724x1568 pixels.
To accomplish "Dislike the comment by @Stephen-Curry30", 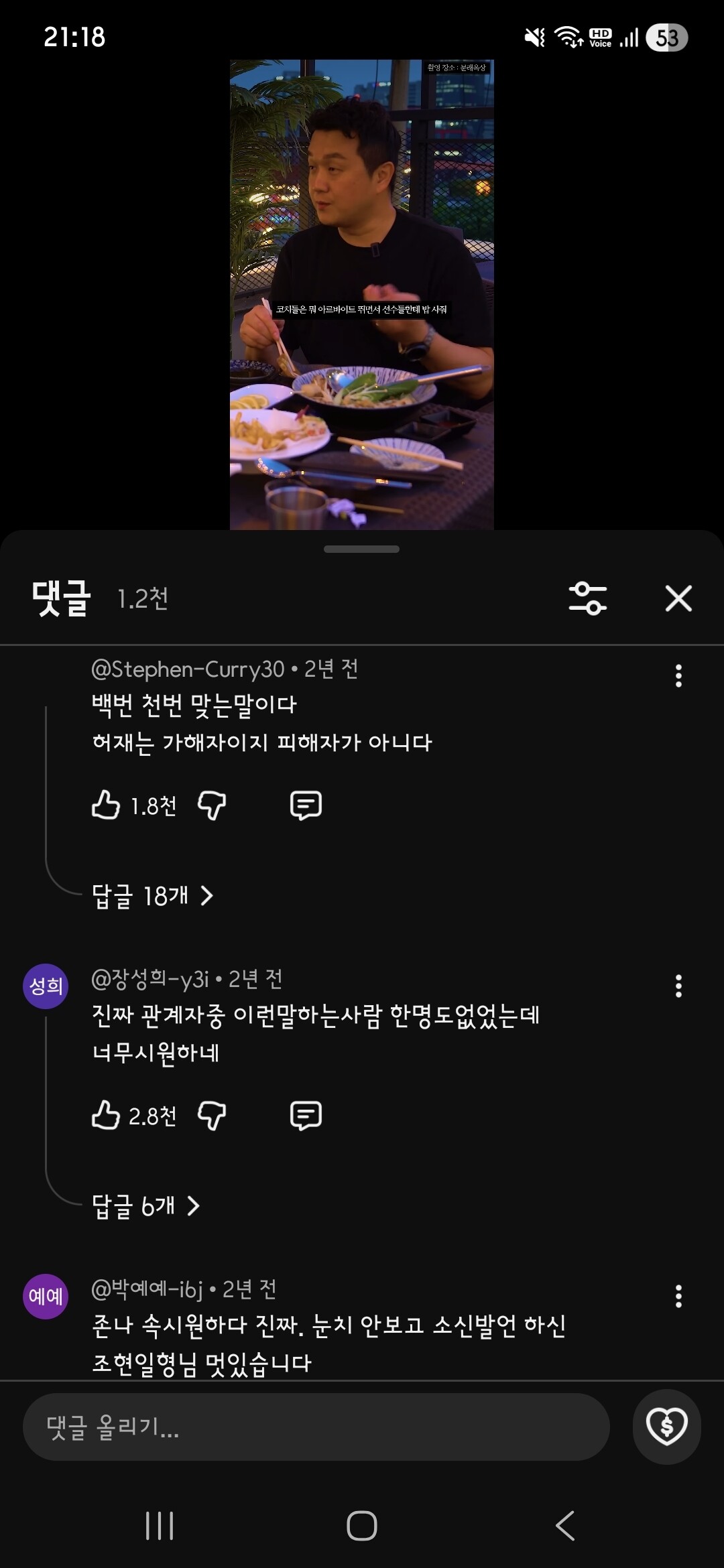I will pyautogui.click(x=212, y=805).
